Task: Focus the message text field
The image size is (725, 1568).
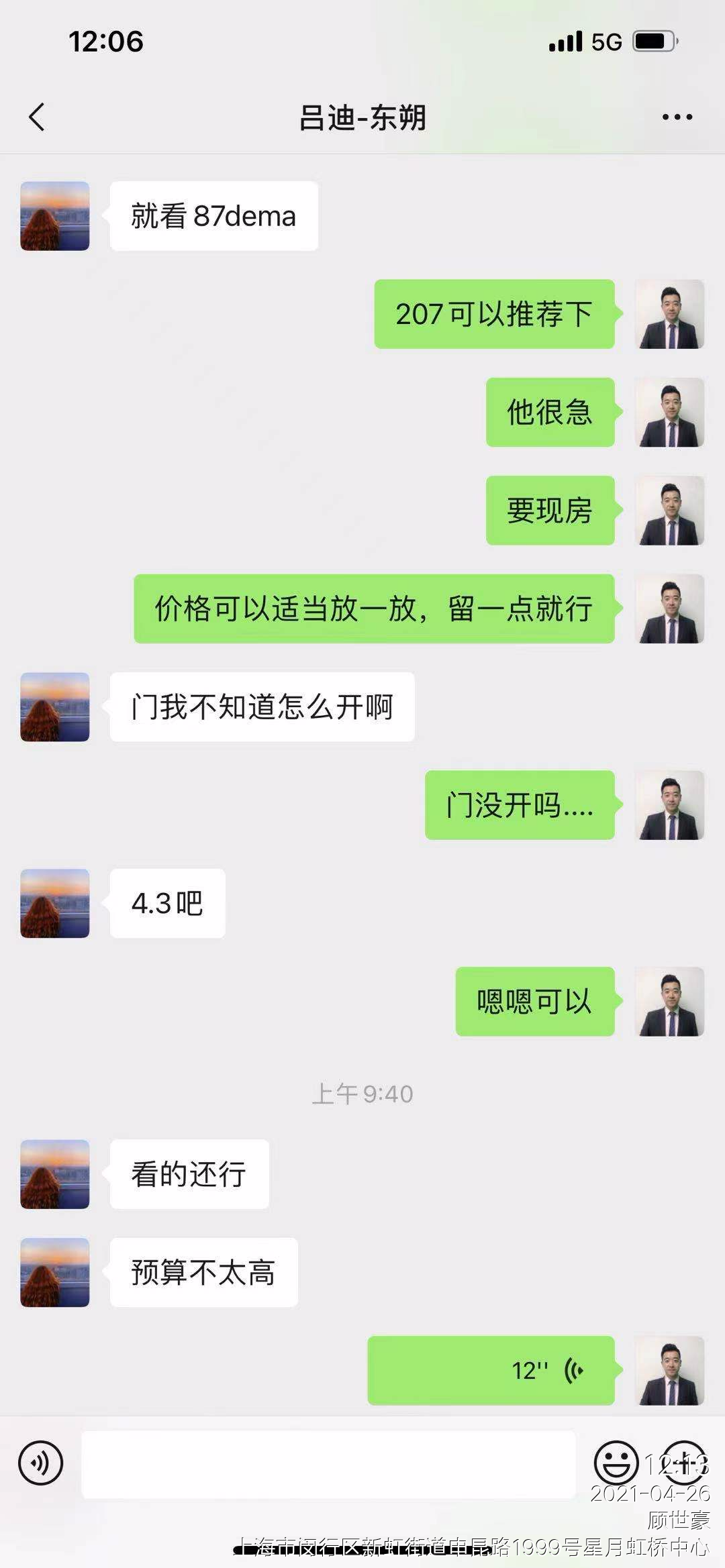Action: 328,1463
